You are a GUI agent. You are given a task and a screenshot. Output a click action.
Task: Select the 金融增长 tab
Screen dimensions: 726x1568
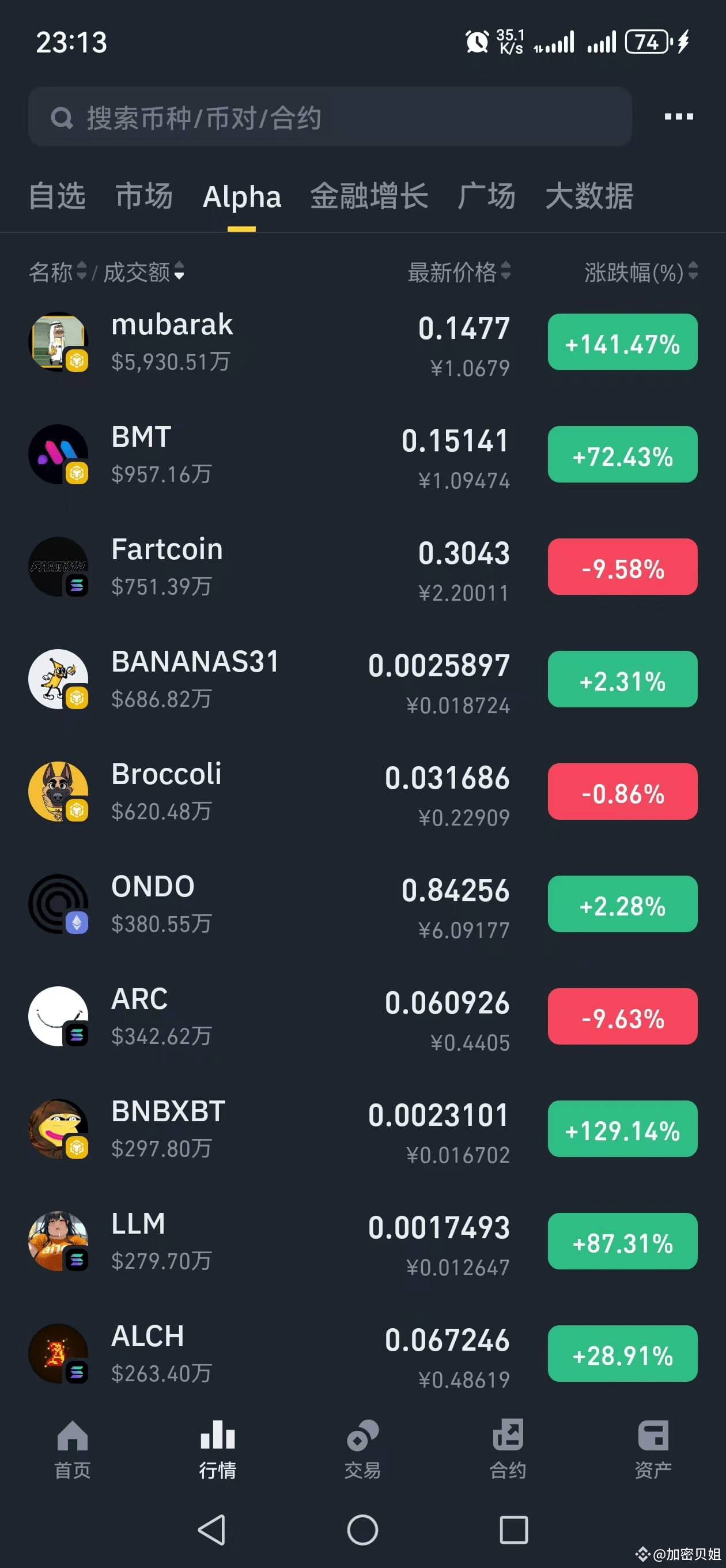tap(369, 197)
